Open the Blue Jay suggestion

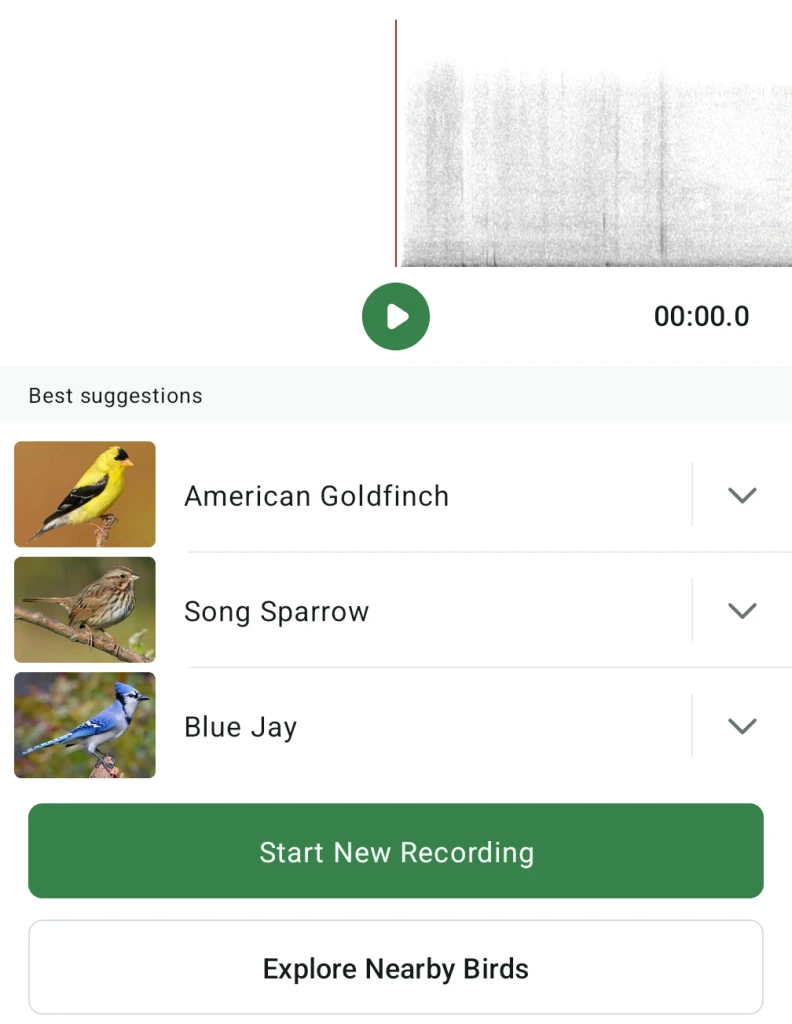(241, 727)
